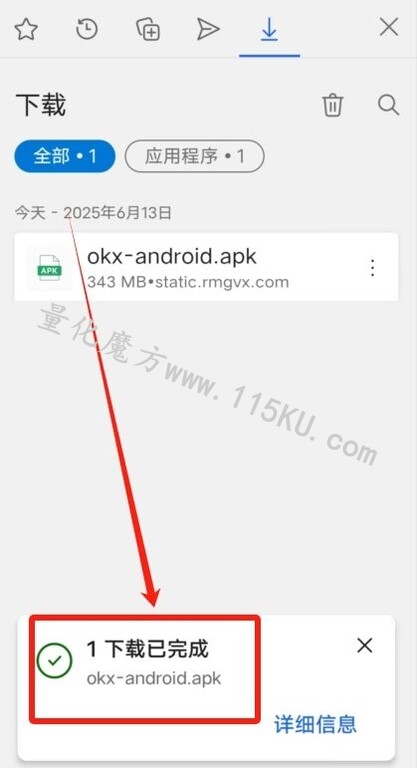The image size is (417, 768).
Task: Search downloads with the magnifier icon
Action: 389,105
